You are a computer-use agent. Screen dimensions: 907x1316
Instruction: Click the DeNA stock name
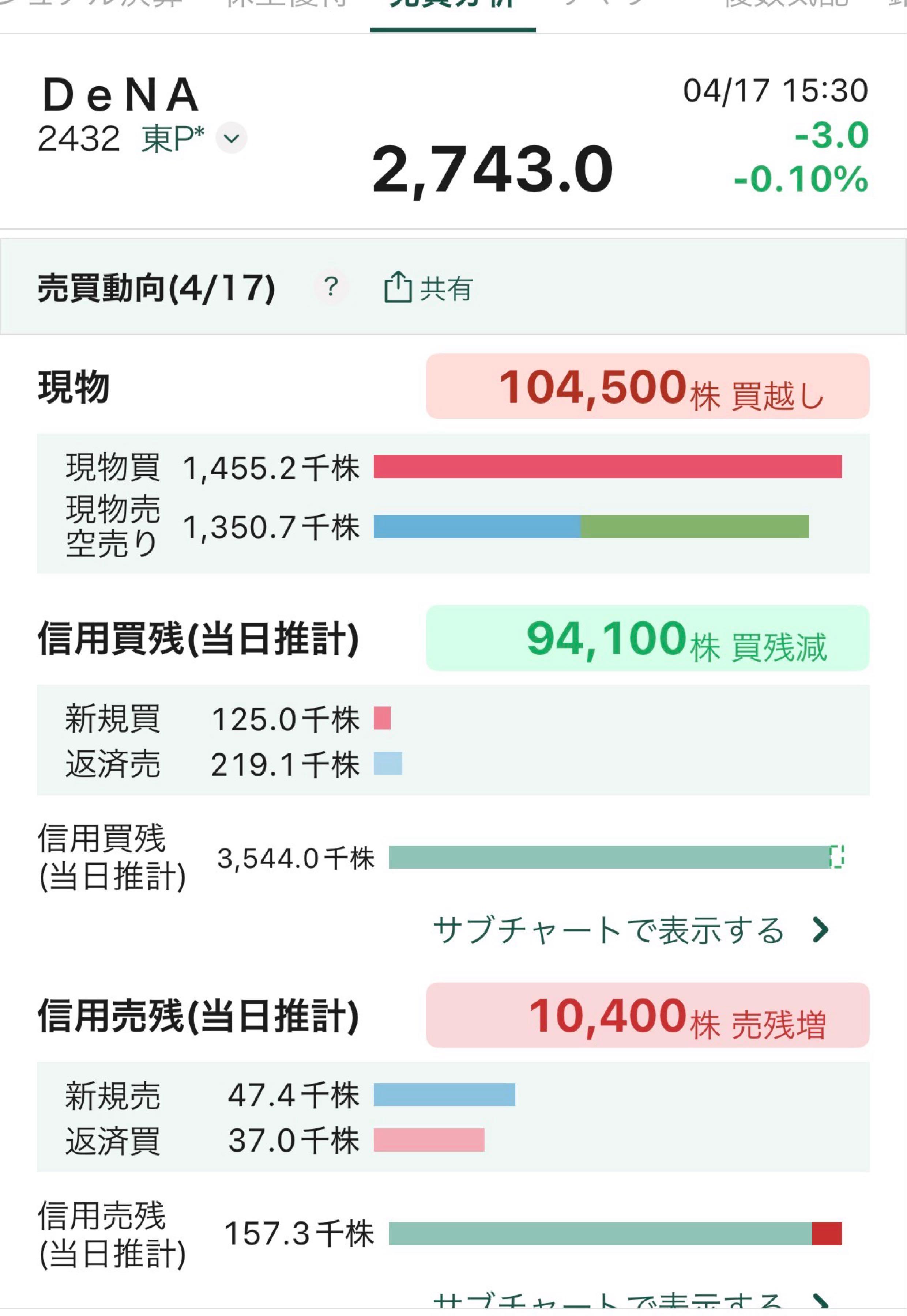[x=122, y=94]
